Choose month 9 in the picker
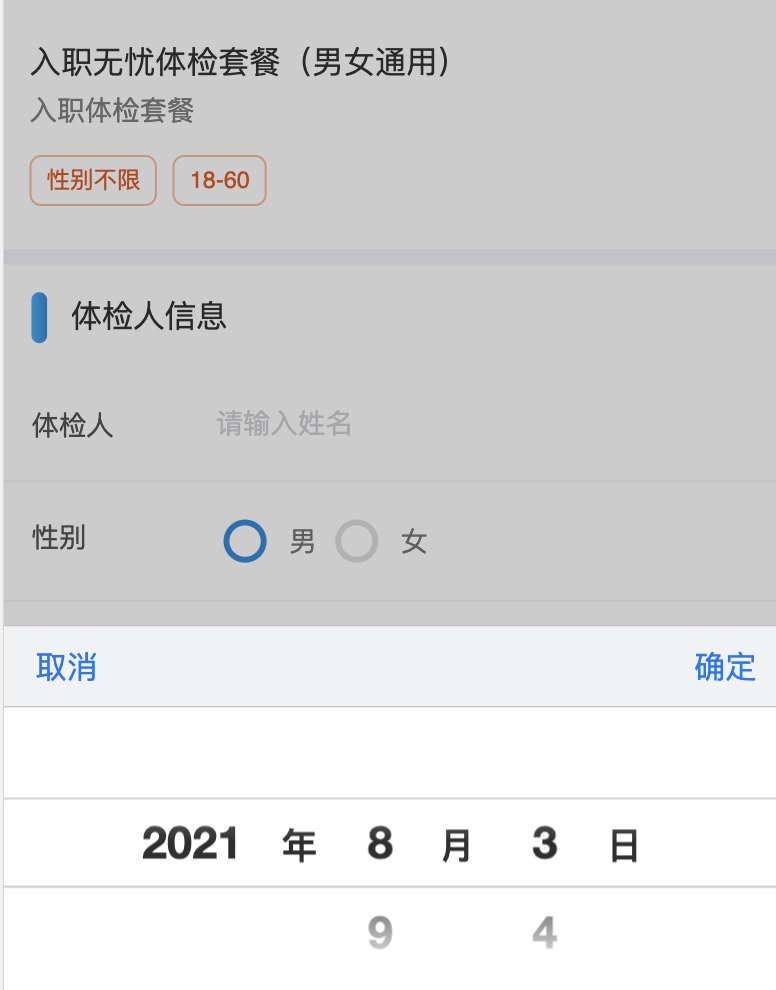776x990 pixels. point(380,933)
